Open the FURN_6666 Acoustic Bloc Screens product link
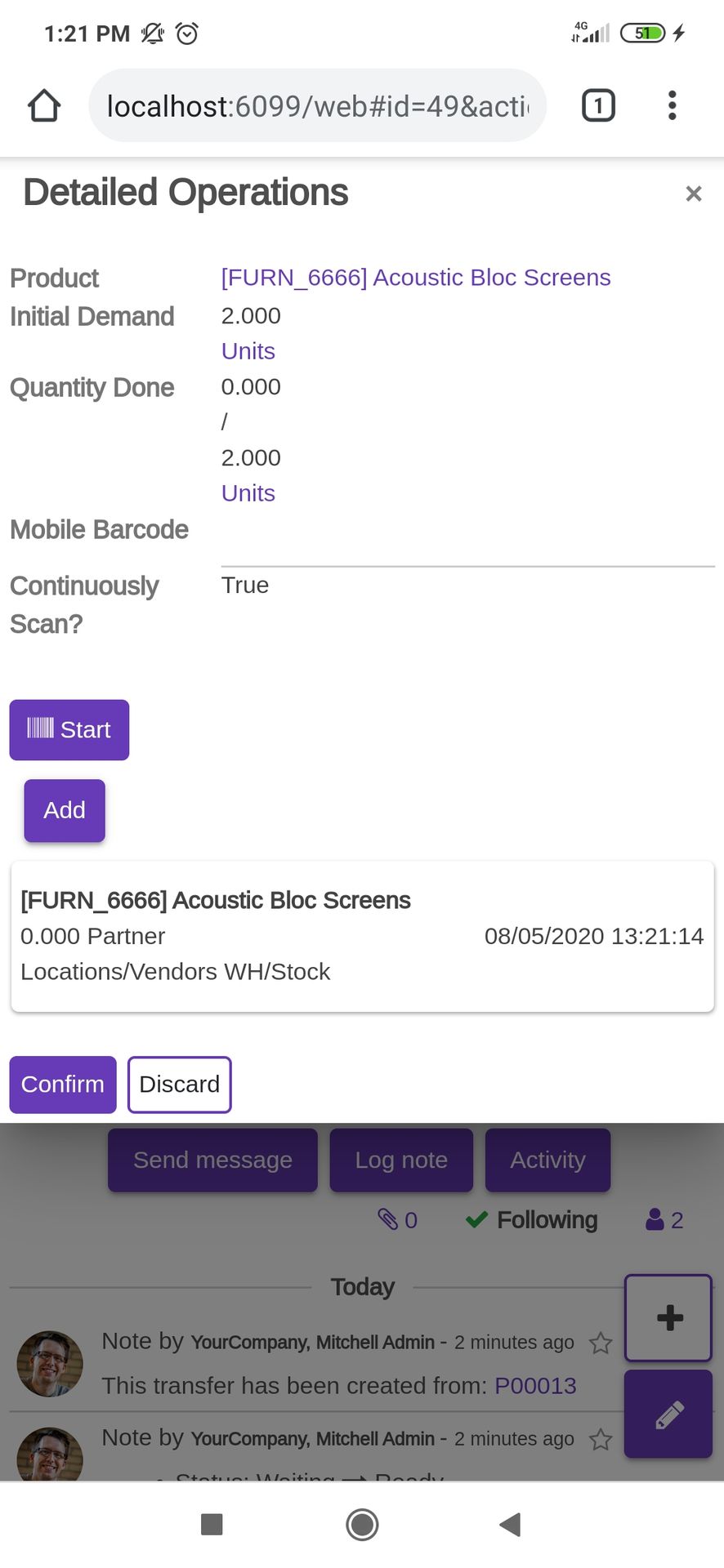Screen dimensions: 724x1568 pyautogui.click(x=415, y=278)
